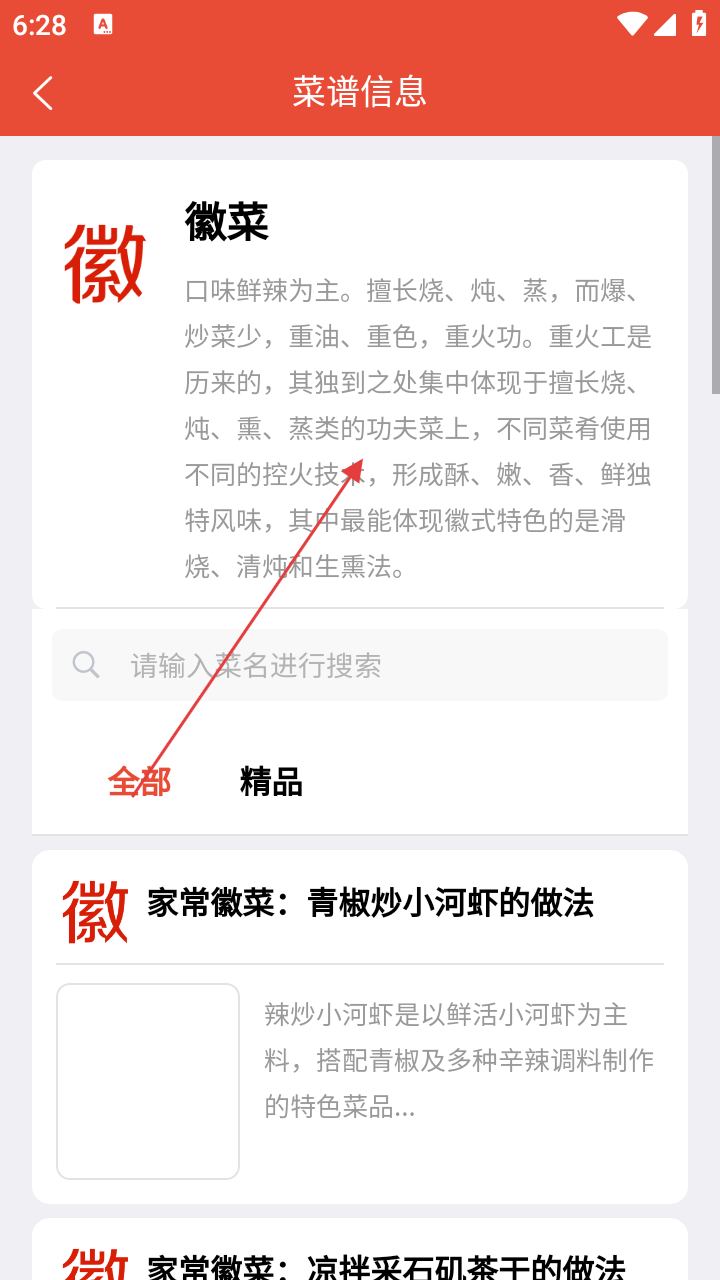Switch to the 全部 tab

(x=139, y=782)
